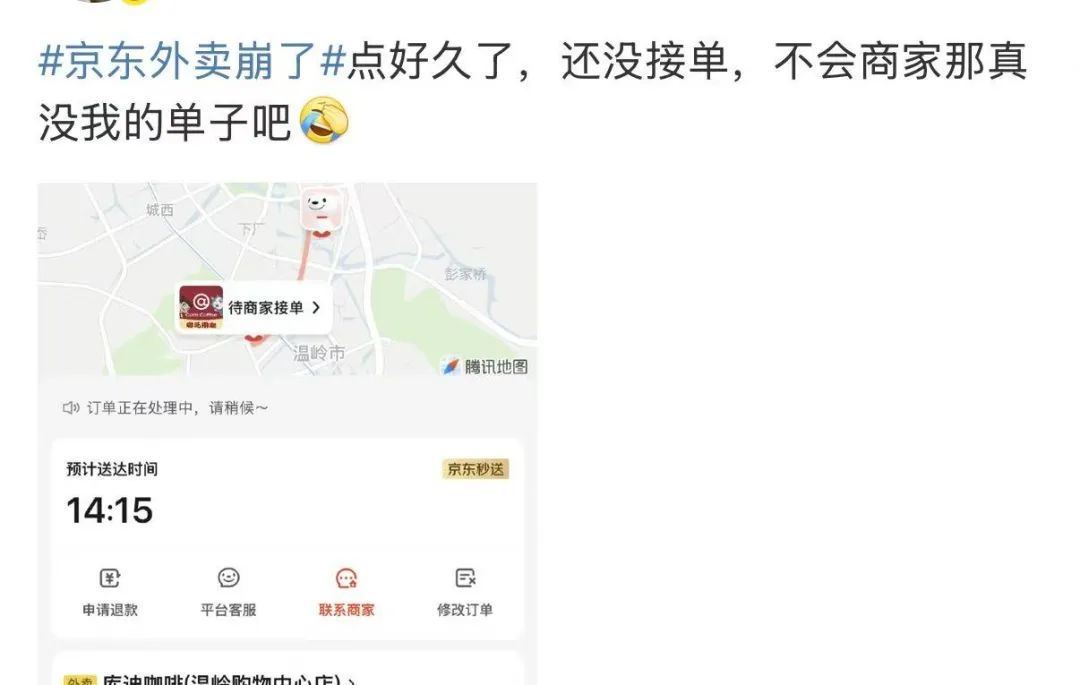Open the #京东外卖崩了# hashtag topic

(x=192, y=62)
